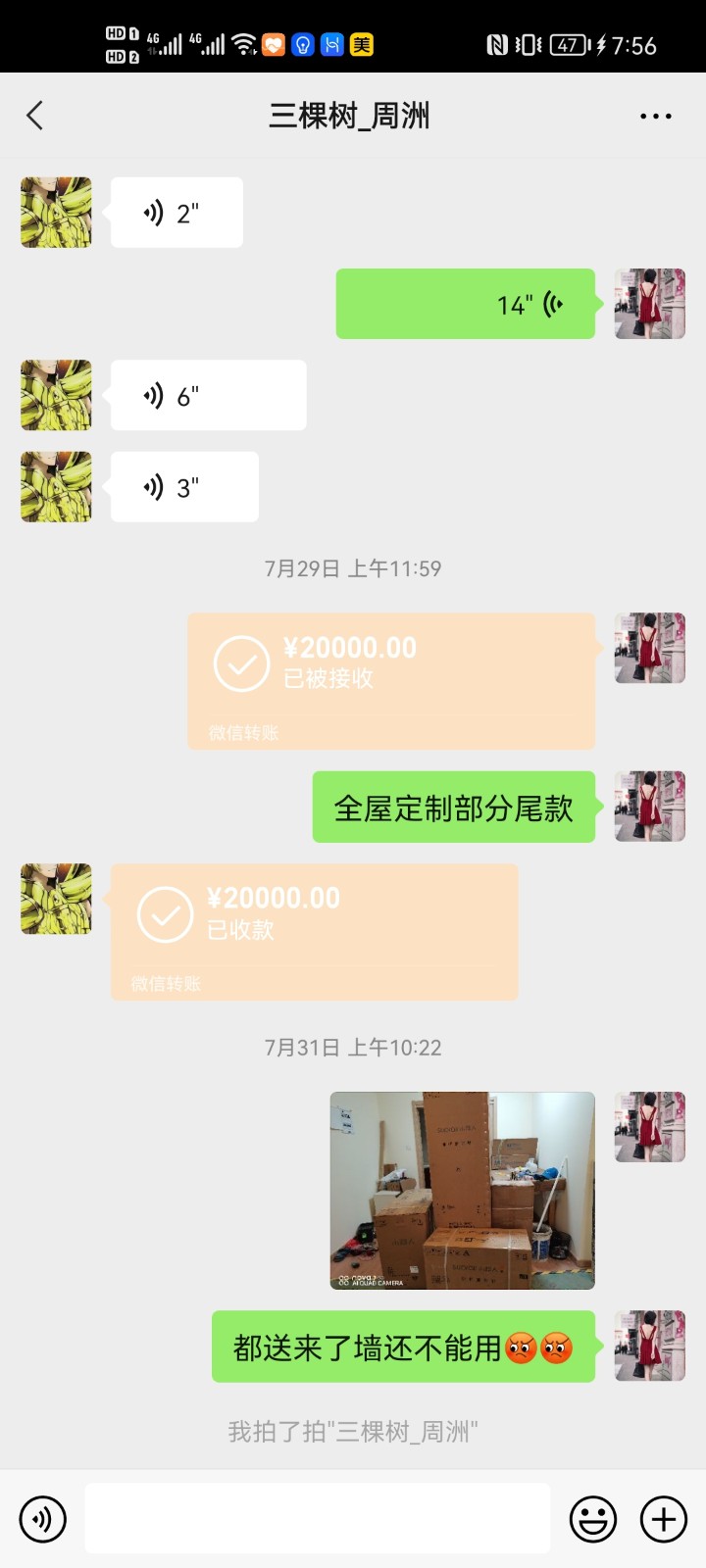View the sent photo of boxes
The image size is (706, 1568).
tap(462, 1190)
